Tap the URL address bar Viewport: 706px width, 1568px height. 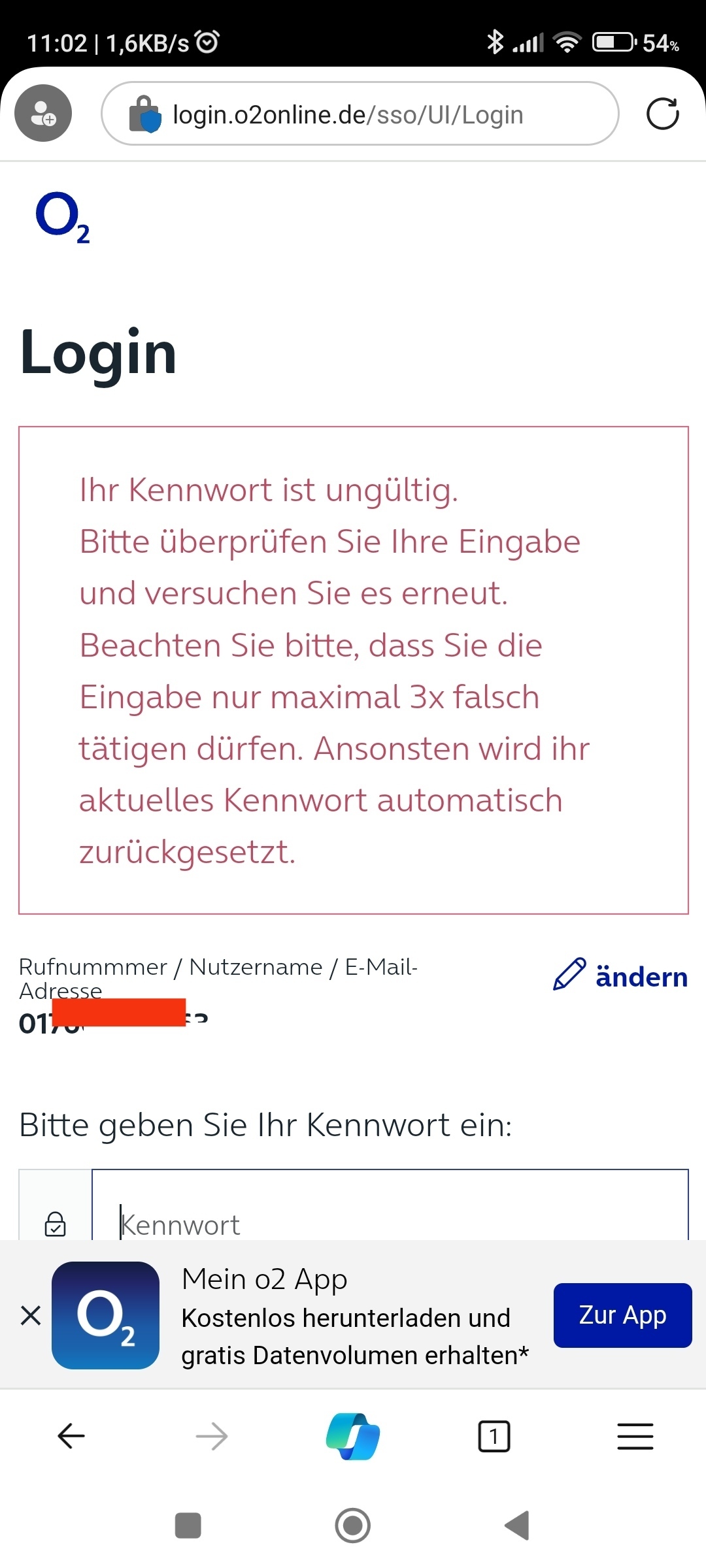tap(360, 114)
